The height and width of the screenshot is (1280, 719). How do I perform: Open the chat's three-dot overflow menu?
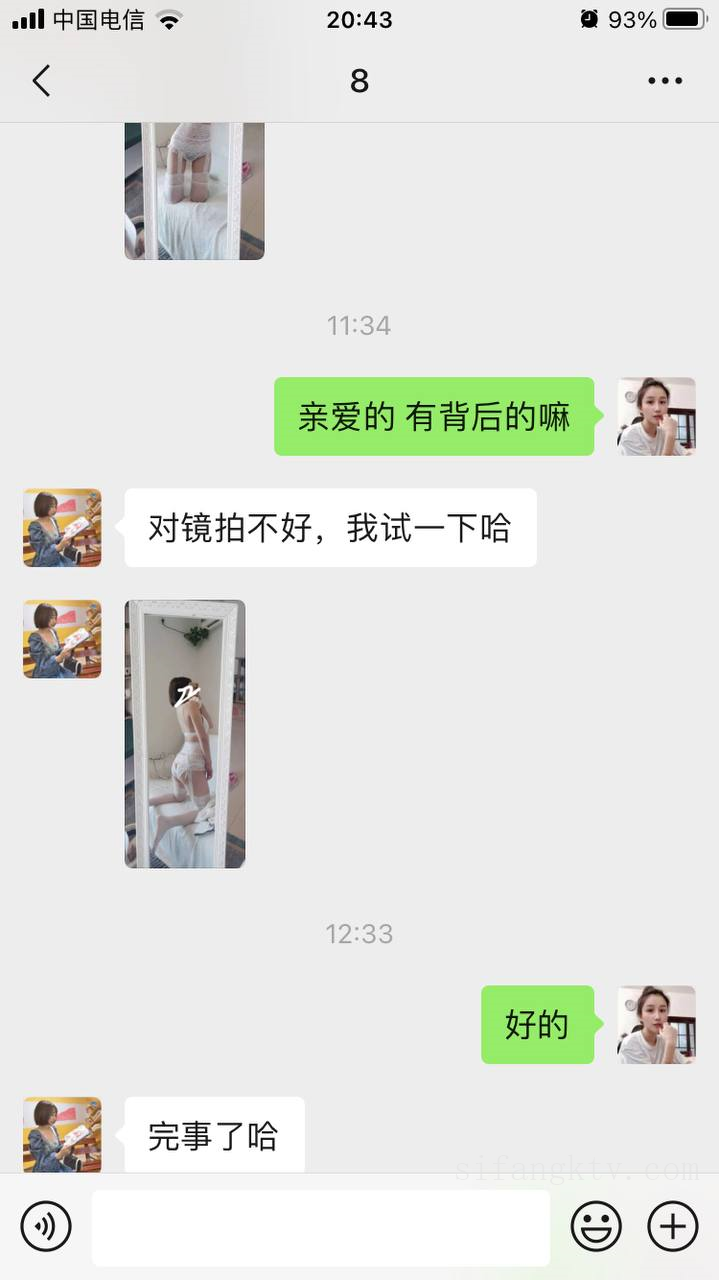664,81
